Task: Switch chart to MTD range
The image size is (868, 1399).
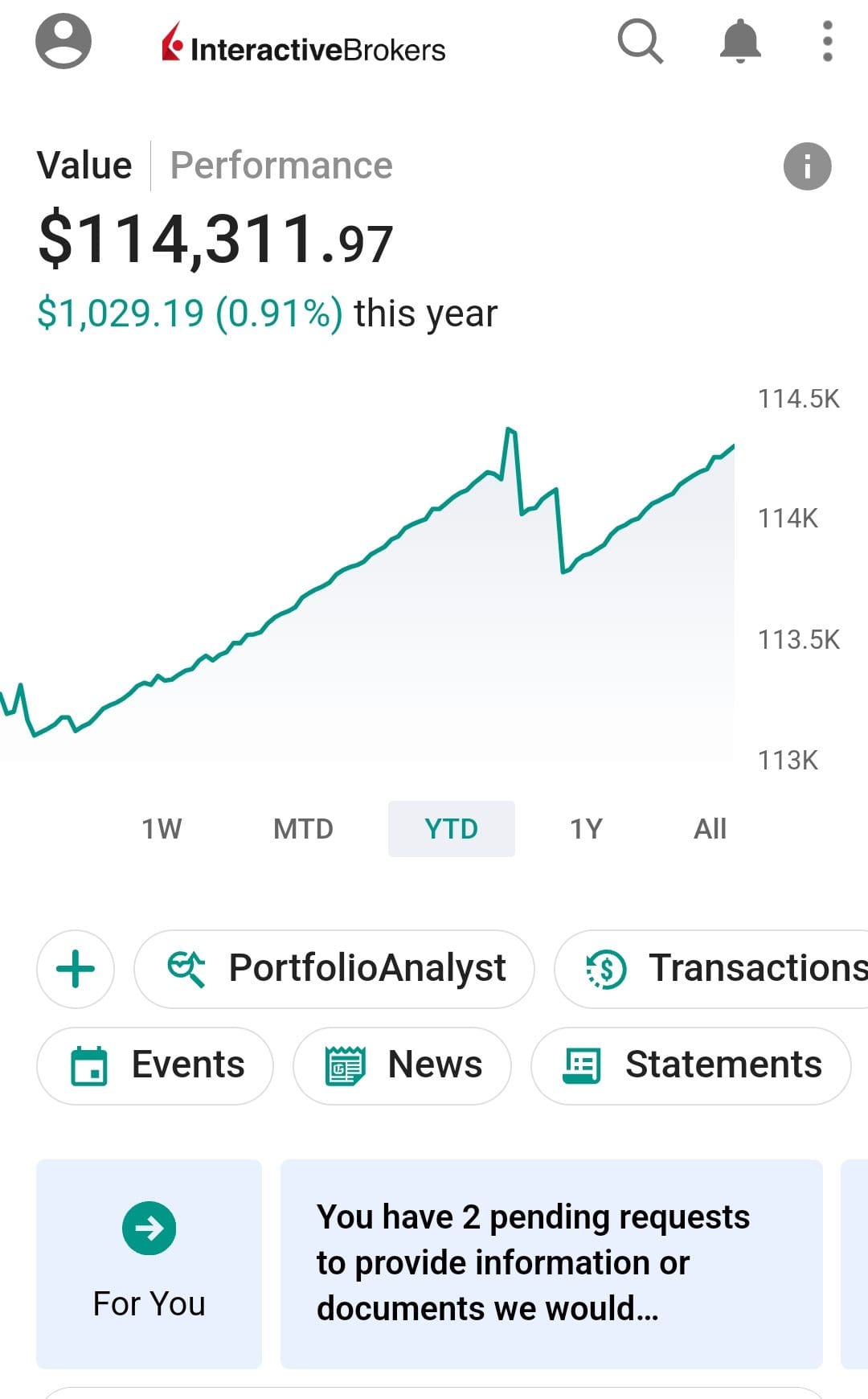Action: pyautogui.click(x=303, y=828)
